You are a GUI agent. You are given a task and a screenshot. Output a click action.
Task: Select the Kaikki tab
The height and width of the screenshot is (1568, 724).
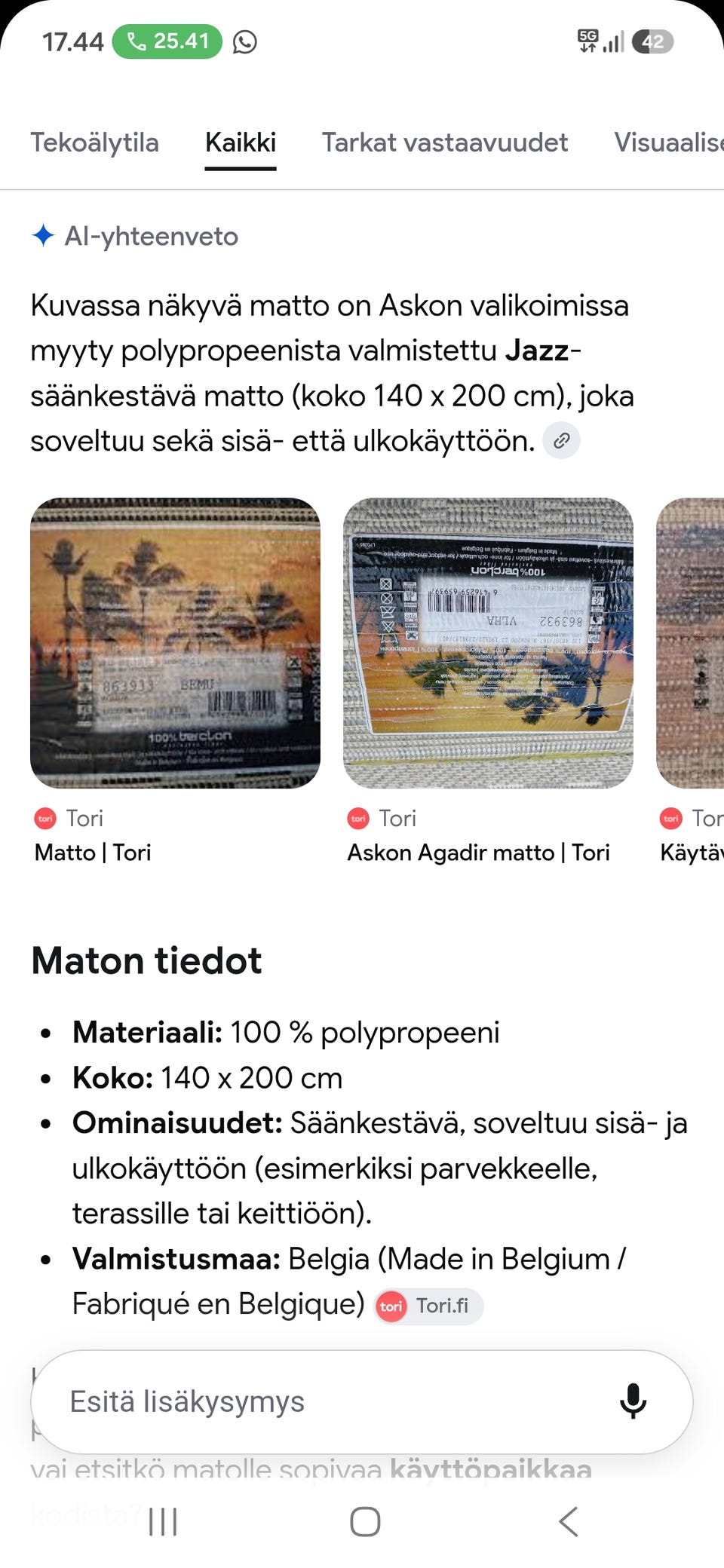[241, 142]
